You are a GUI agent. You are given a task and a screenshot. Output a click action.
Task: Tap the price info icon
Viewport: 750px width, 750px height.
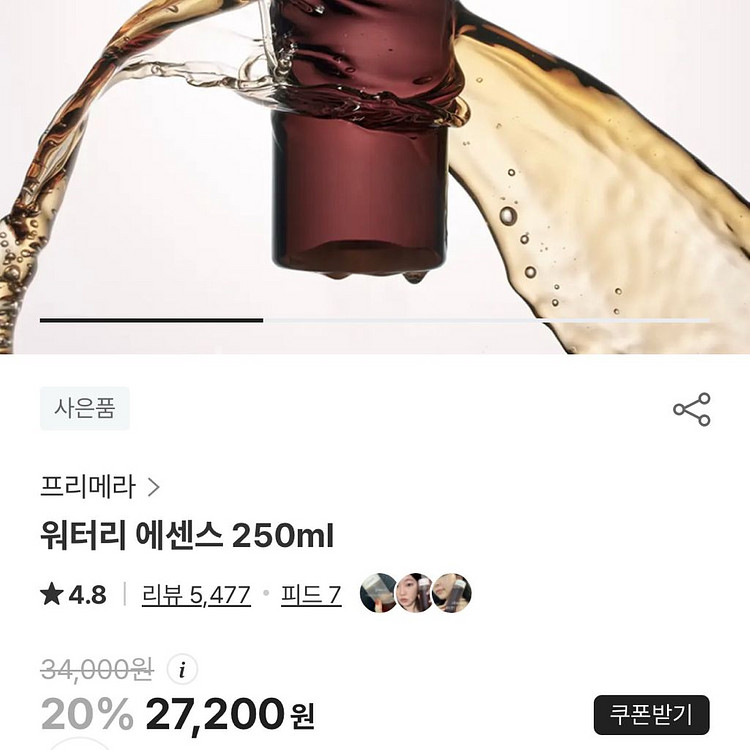point(181,668)
